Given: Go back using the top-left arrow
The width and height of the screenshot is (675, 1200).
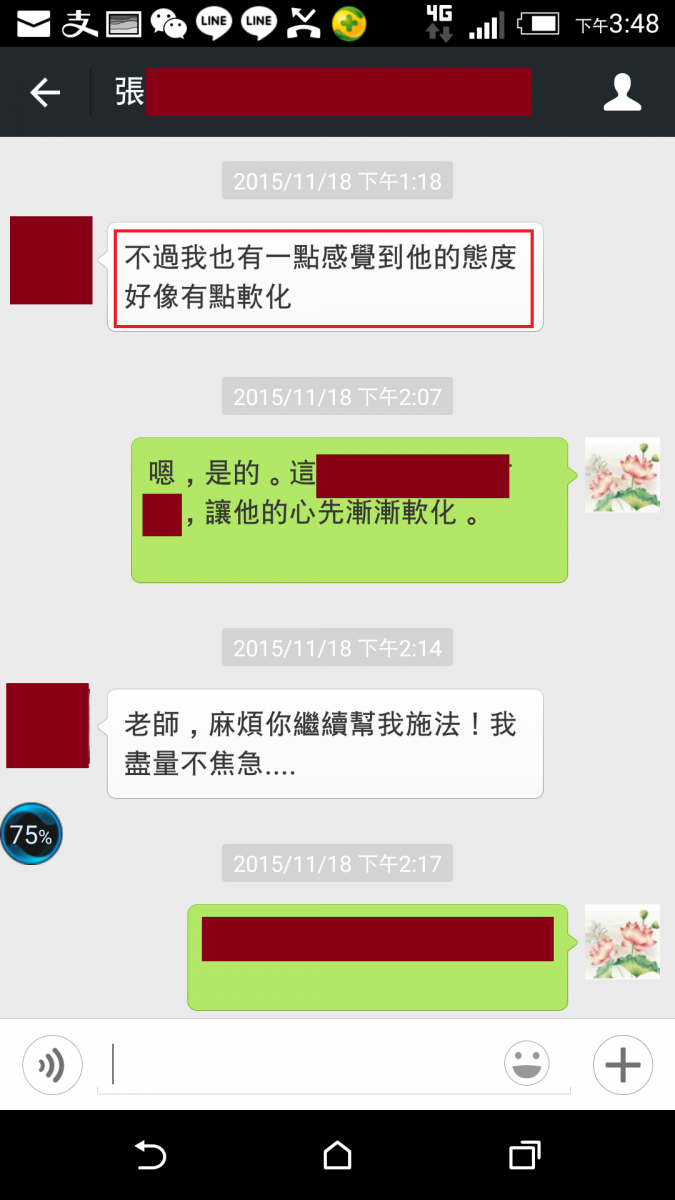Looking at the screenshot, I should 45,93.
